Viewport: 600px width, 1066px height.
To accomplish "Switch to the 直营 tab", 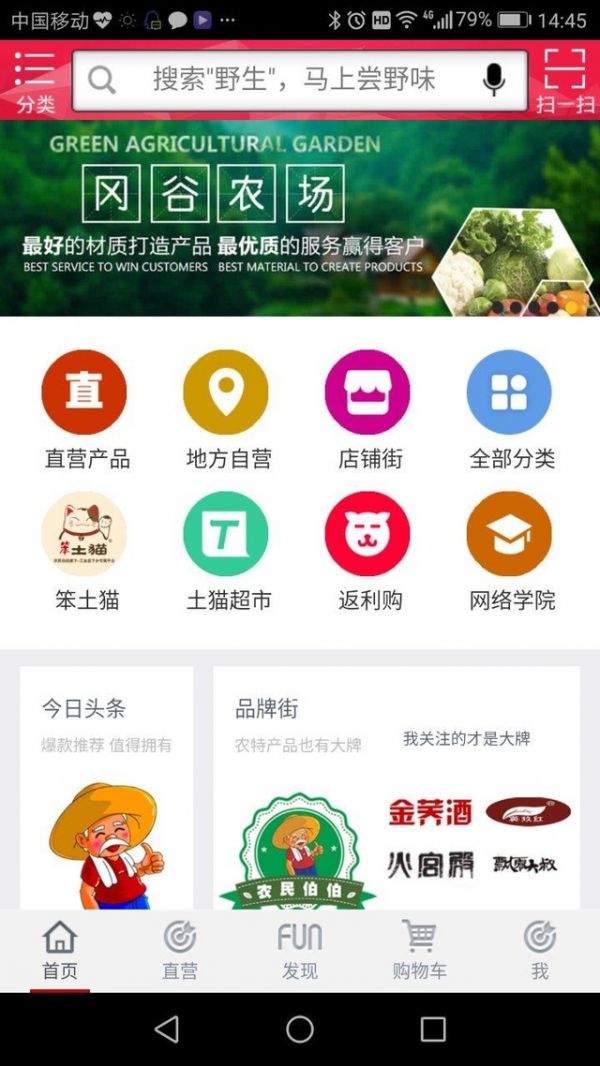I will click(x=180, y=951).
